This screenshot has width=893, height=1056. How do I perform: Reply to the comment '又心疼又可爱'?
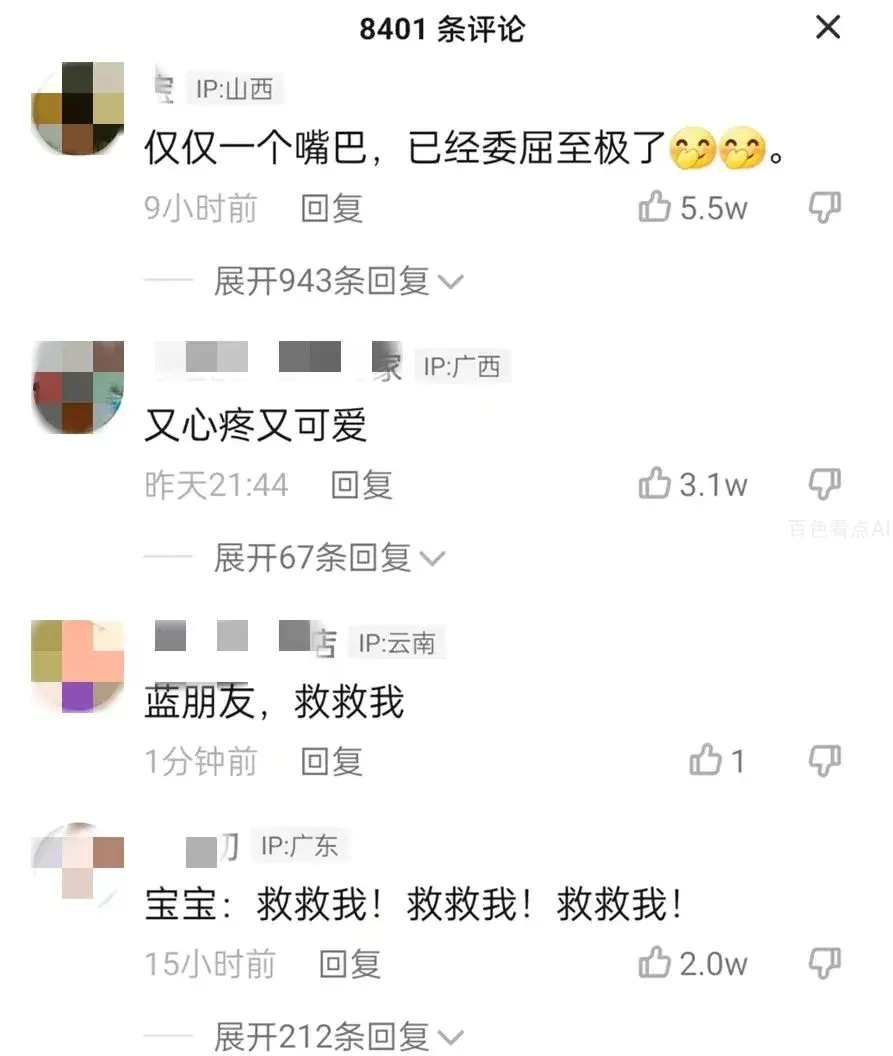point(361,485)
